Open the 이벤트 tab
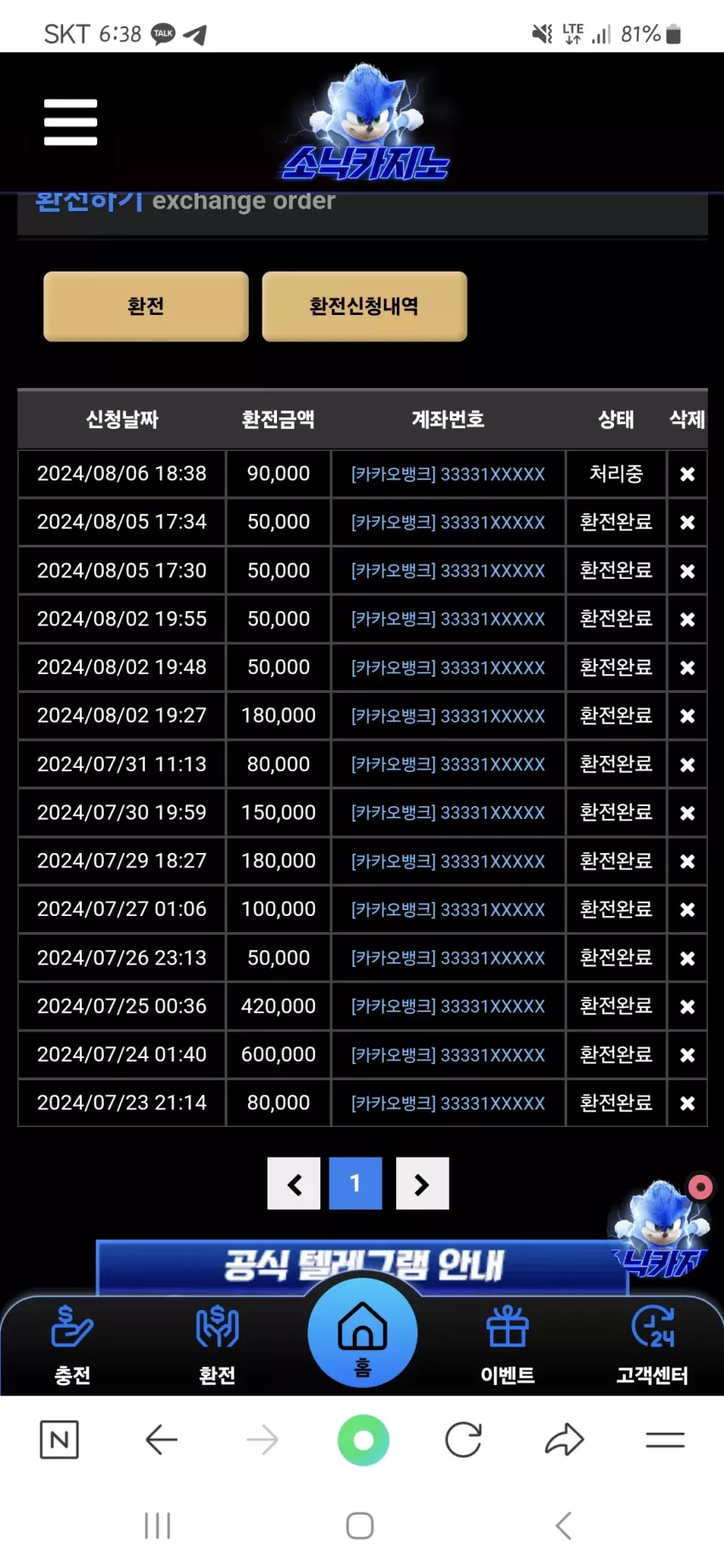Image resolution: width=724 pixels, height=1568 pixels. coord(508,1345)
